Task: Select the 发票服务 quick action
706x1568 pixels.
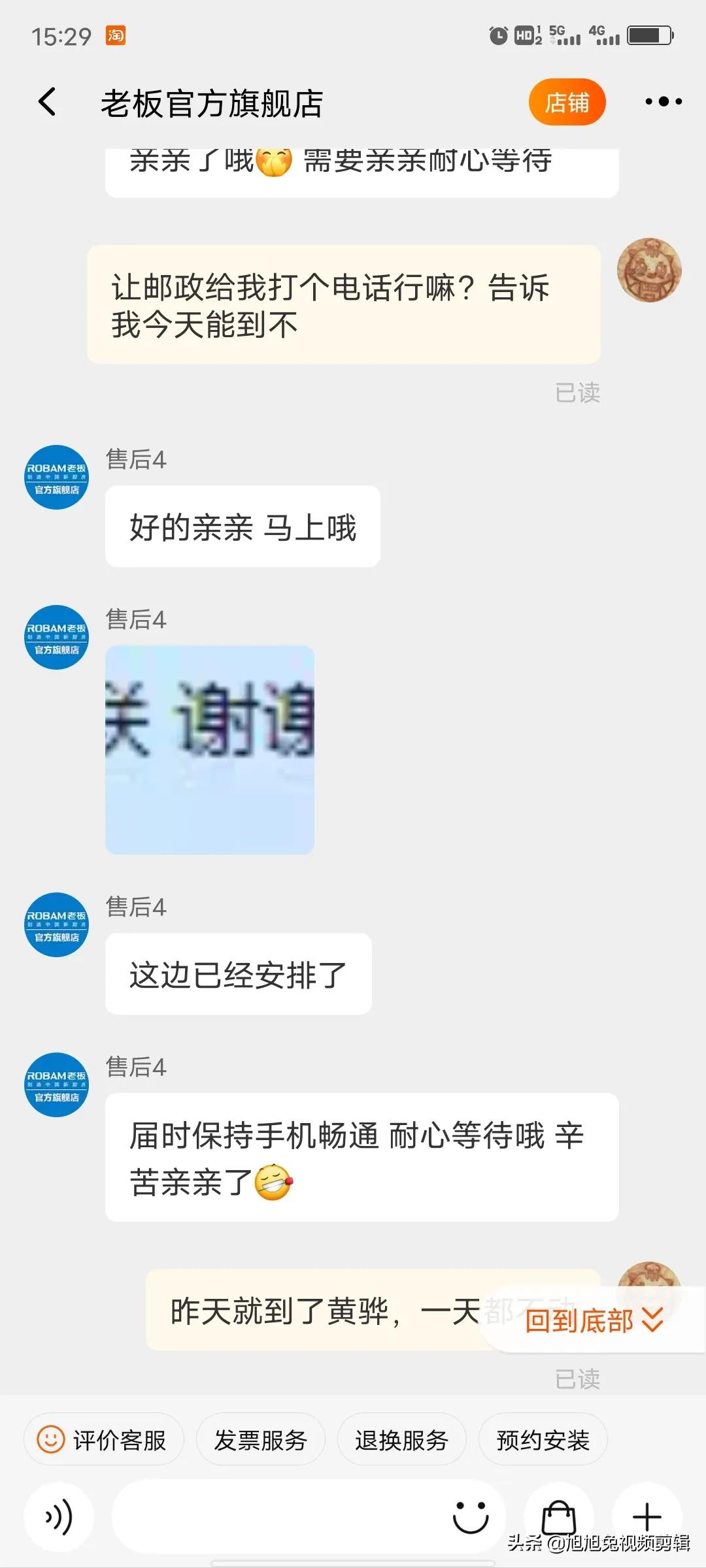Action: click(x=260, y=1439)
